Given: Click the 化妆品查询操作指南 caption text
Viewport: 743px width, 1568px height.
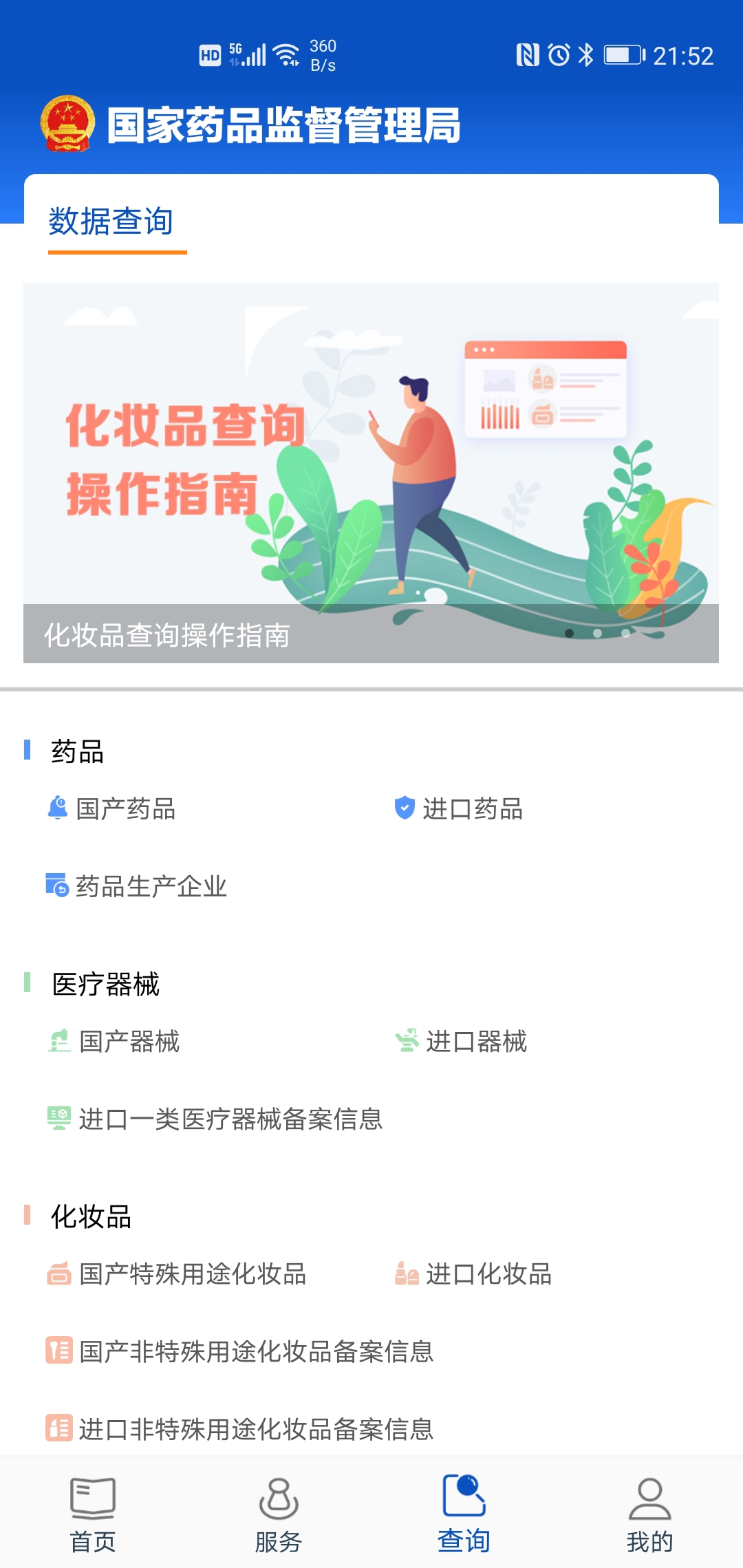Looking at the screenshot, I should [x=169, y=636].
